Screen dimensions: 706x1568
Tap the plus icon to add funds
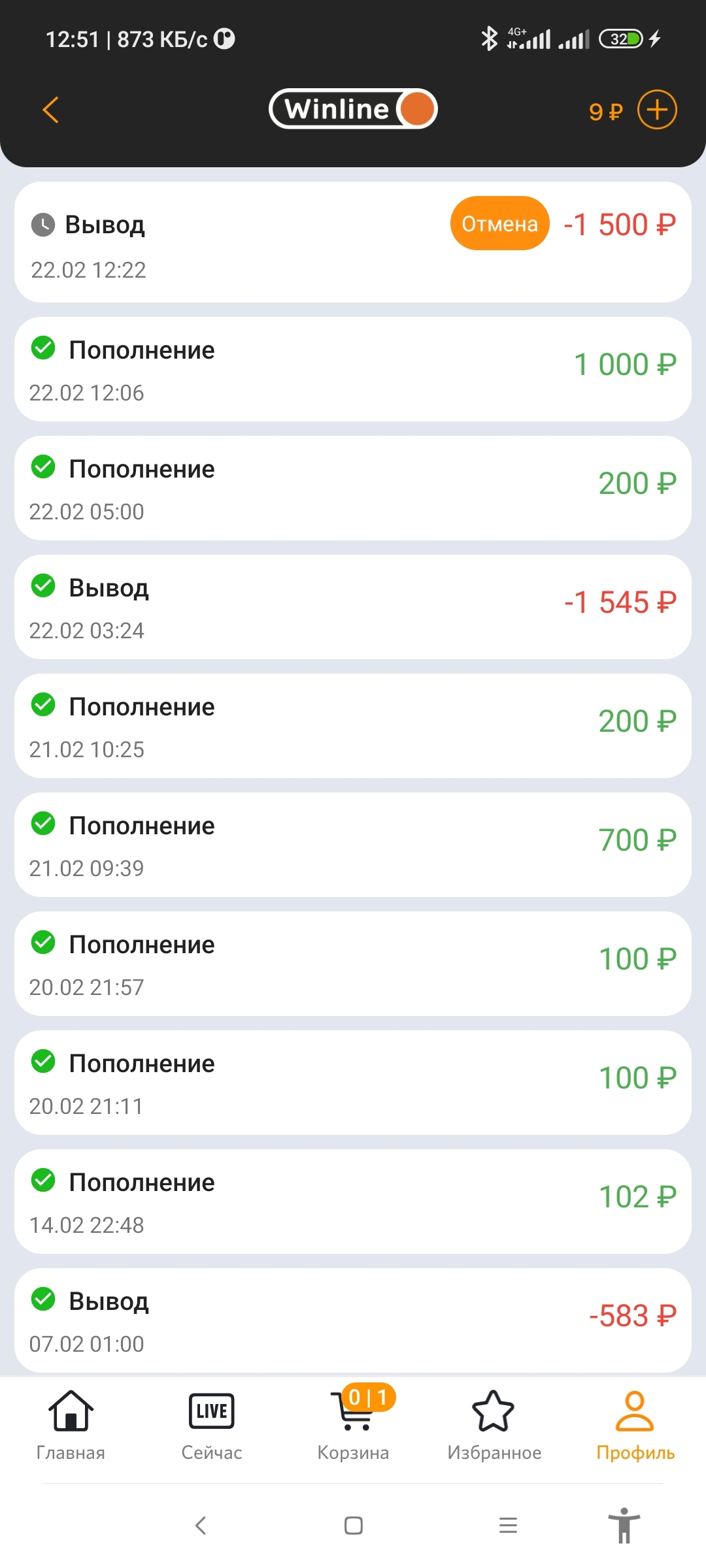[x=657, y=109]
